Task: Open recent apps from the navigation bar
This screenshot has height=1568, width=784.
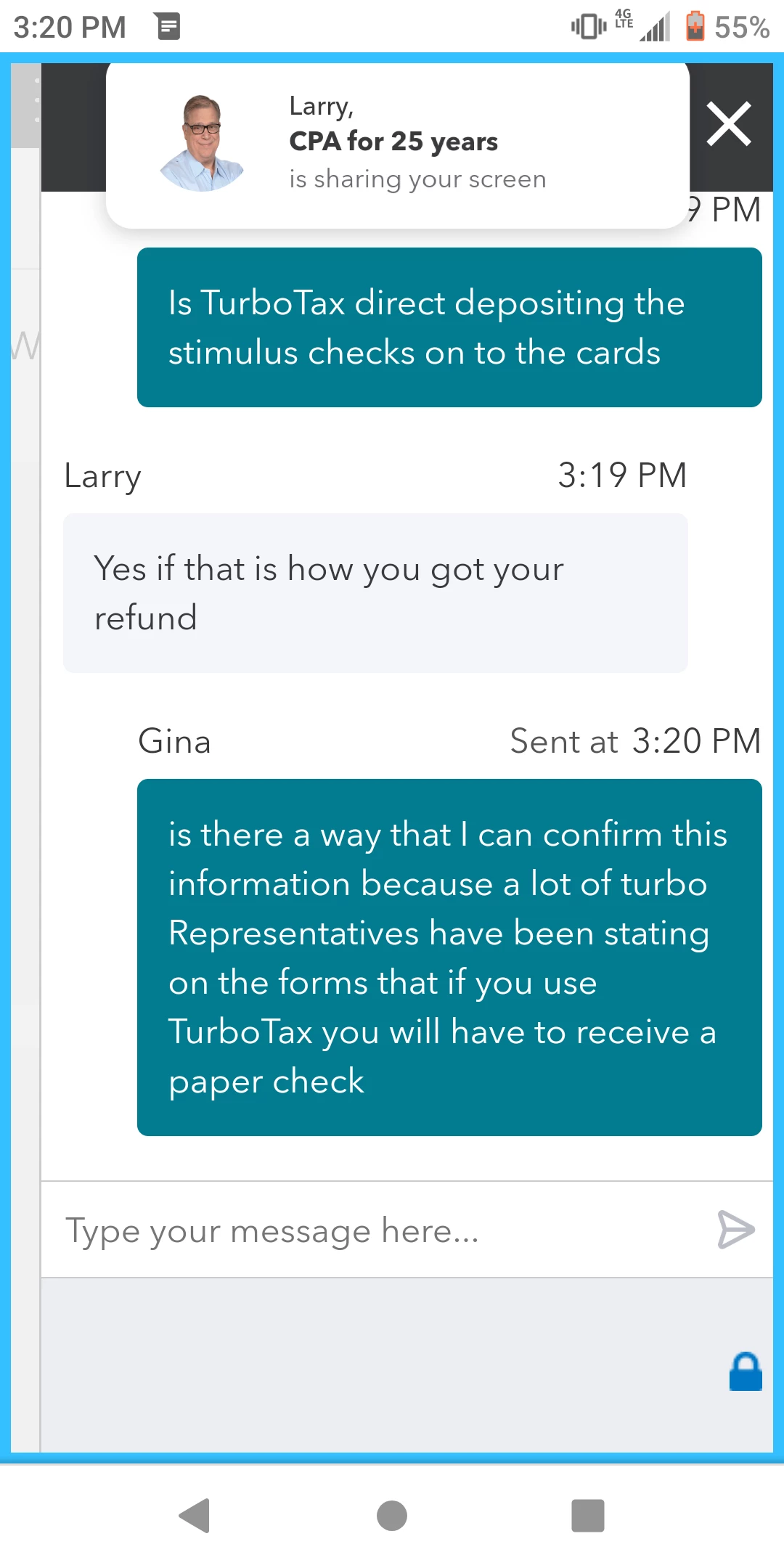Action: point(587,1516)
